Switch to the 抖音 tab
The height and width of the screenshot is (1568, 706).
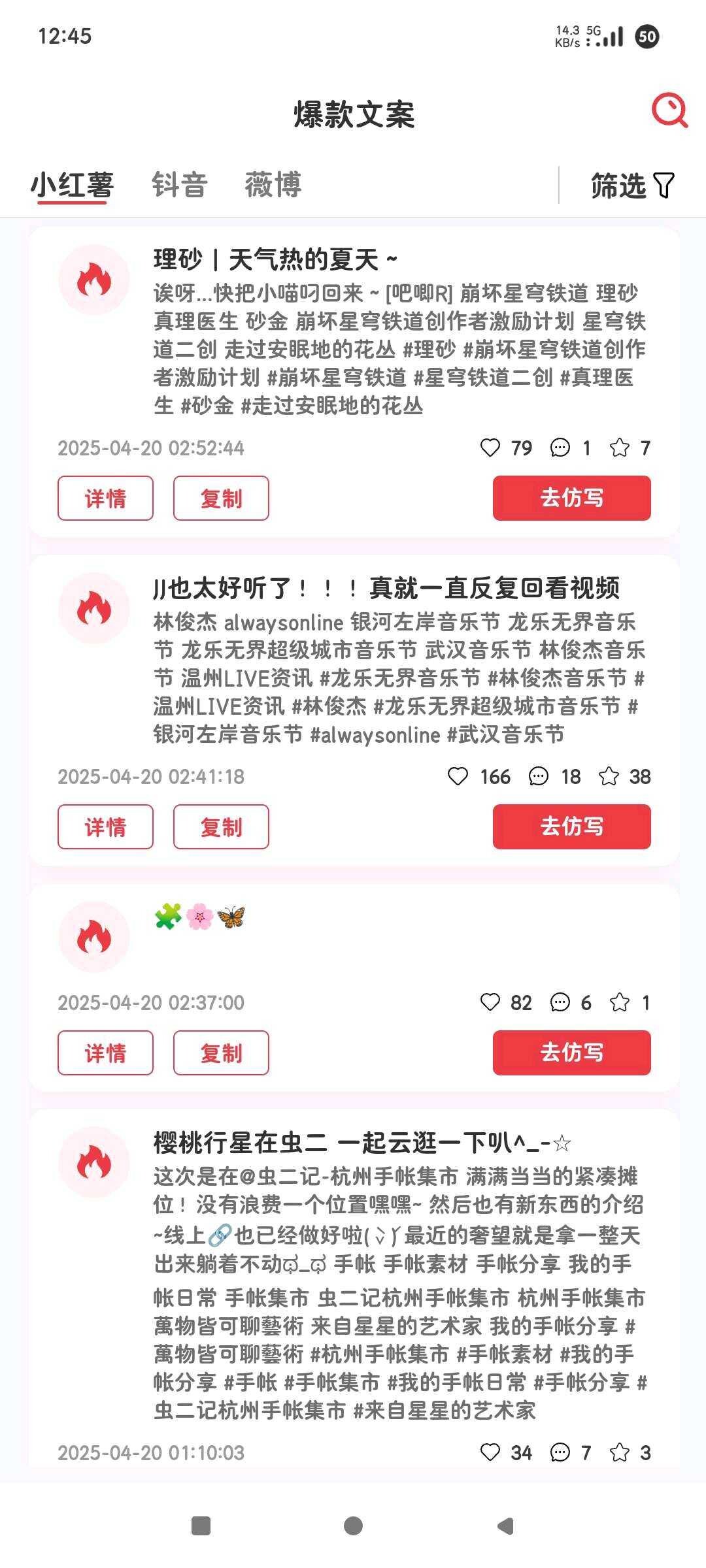point(179,185)
